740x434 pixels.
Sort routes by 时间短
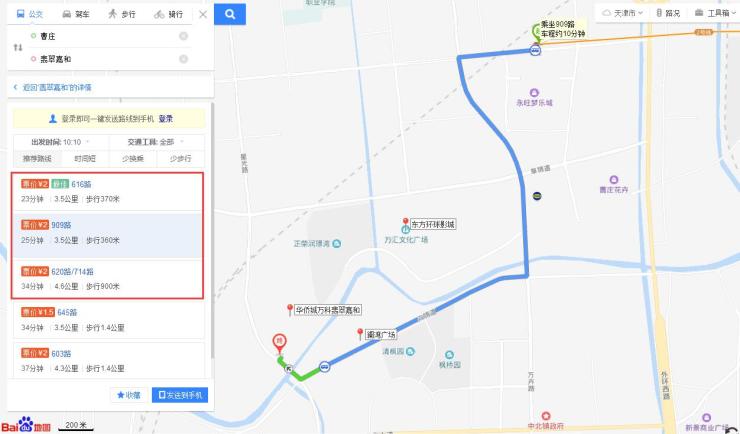85,158
